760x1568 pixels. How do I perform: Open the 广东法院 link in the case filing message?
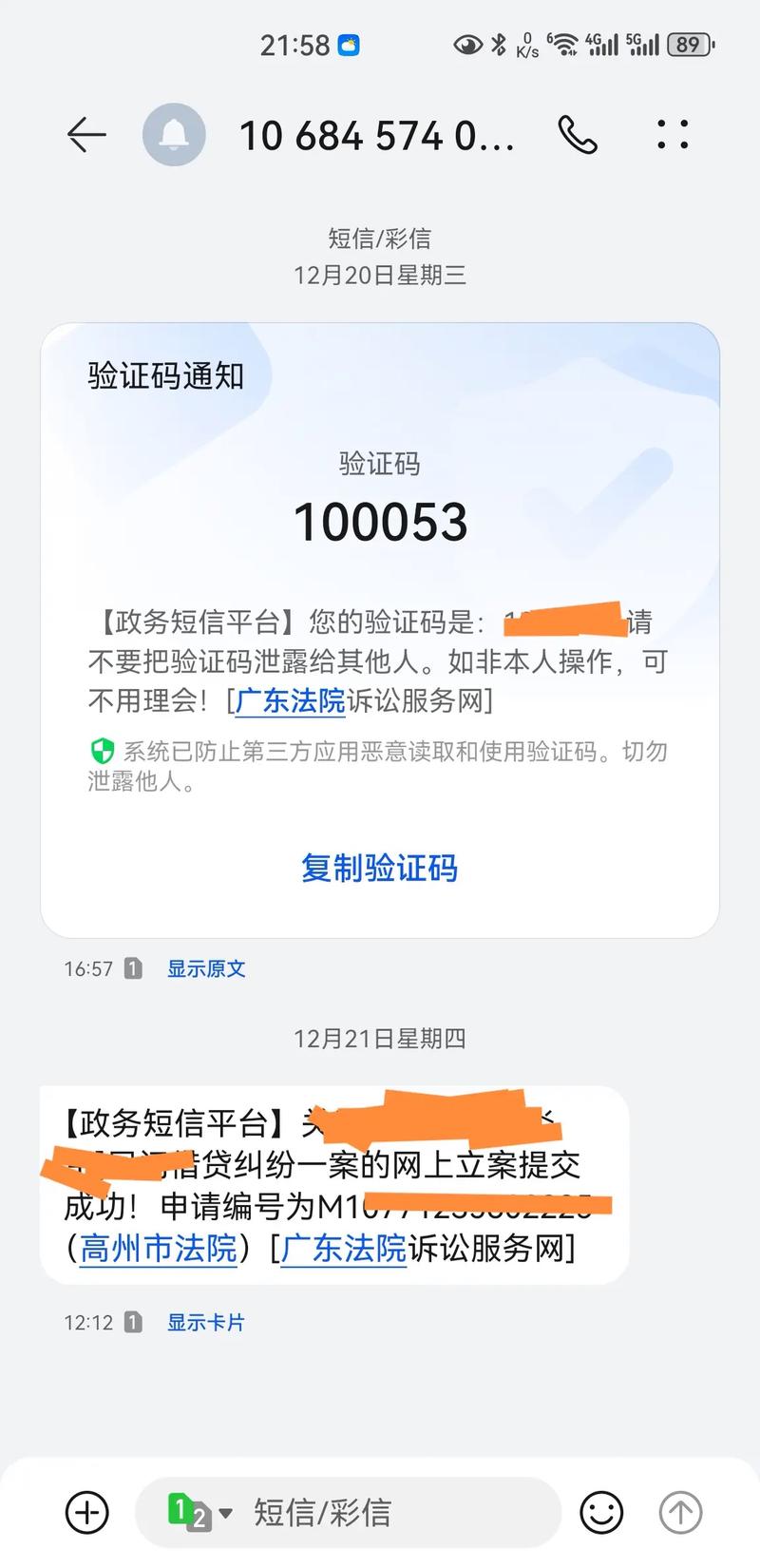pyautogui.click(x=344, y=1248)
